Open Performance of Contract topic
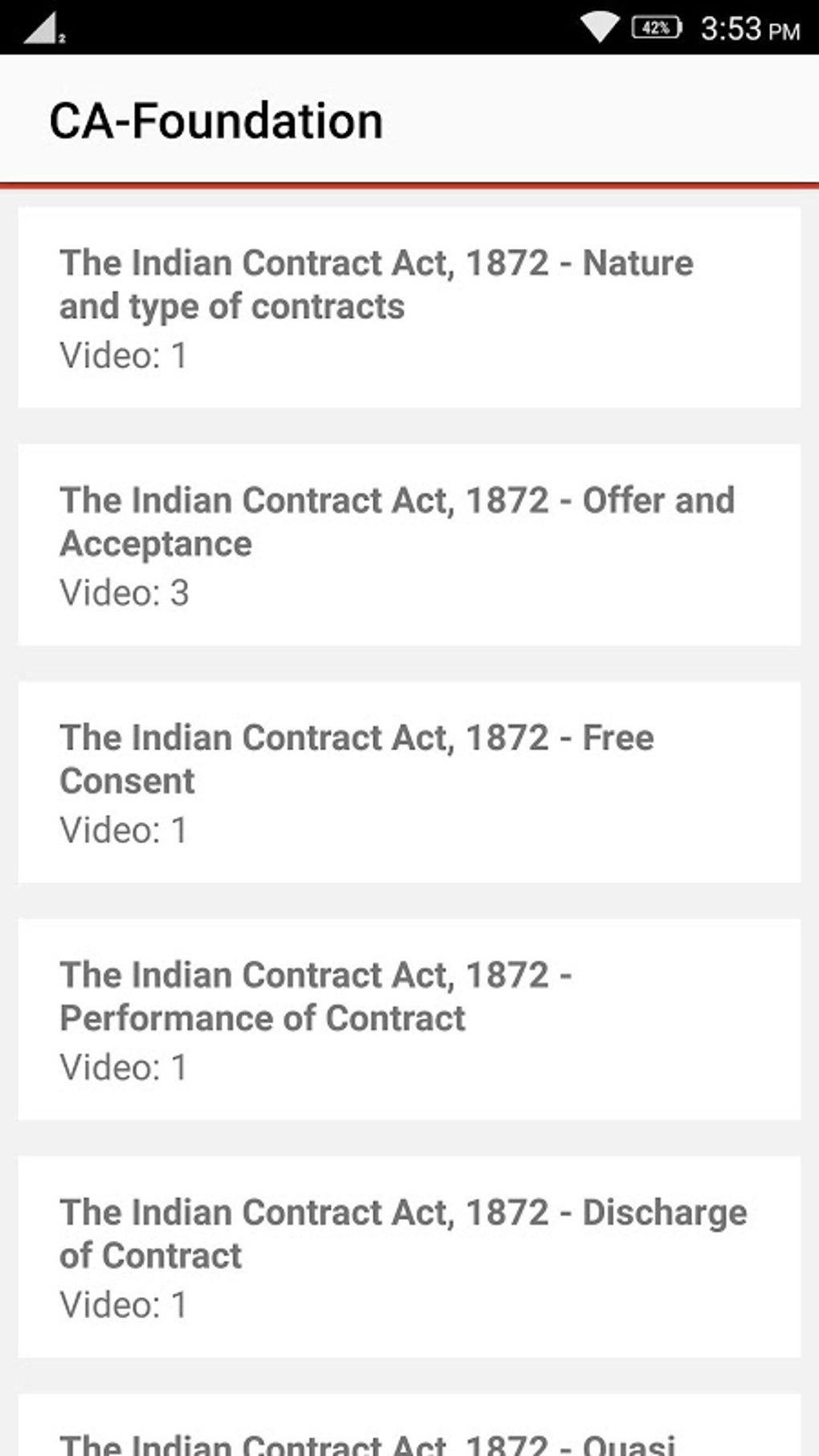Image resolution: width=819 pixels, height=1456 pixels. tap(409, 1019)
